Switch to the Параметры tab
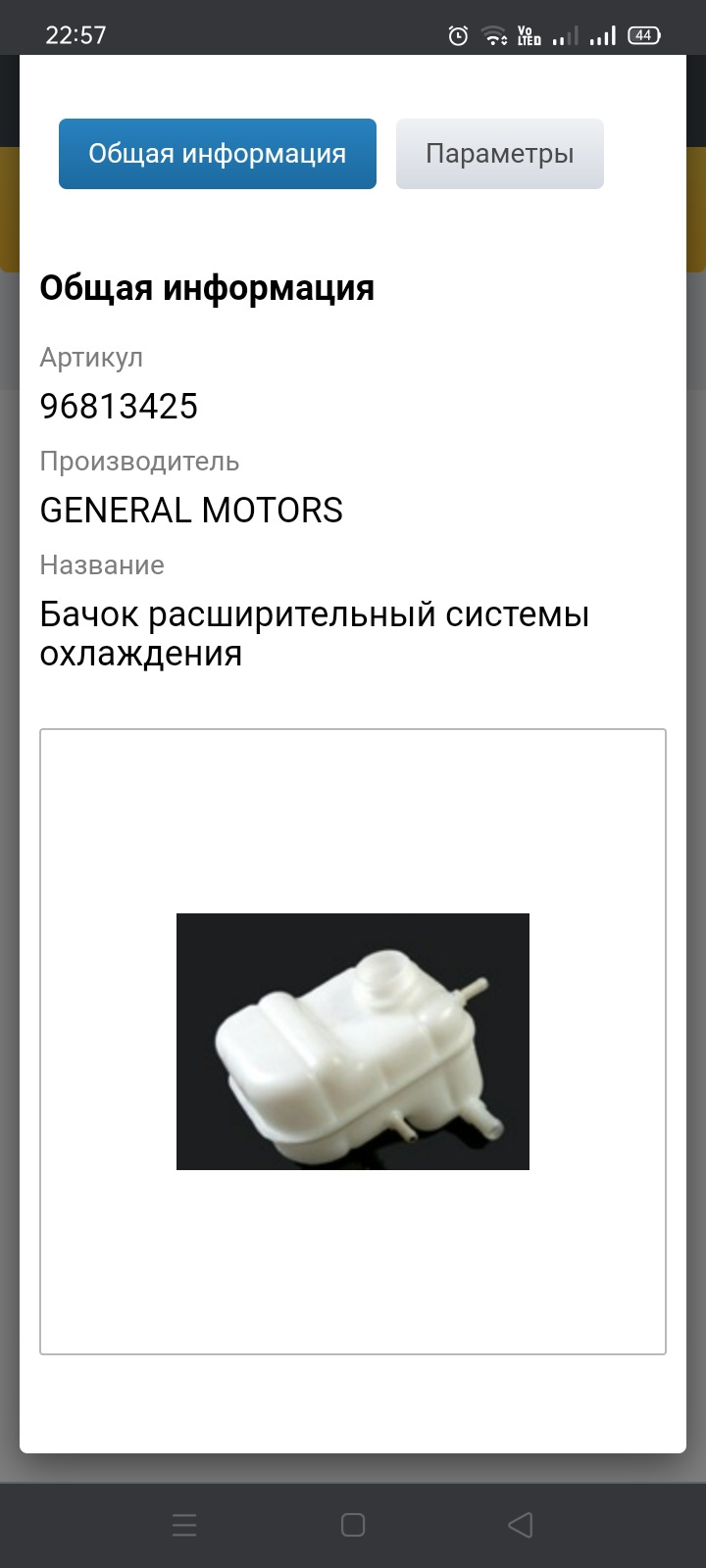Image resolution: width=706 pixels, height=1568 pixels. [x=499, y=154]
